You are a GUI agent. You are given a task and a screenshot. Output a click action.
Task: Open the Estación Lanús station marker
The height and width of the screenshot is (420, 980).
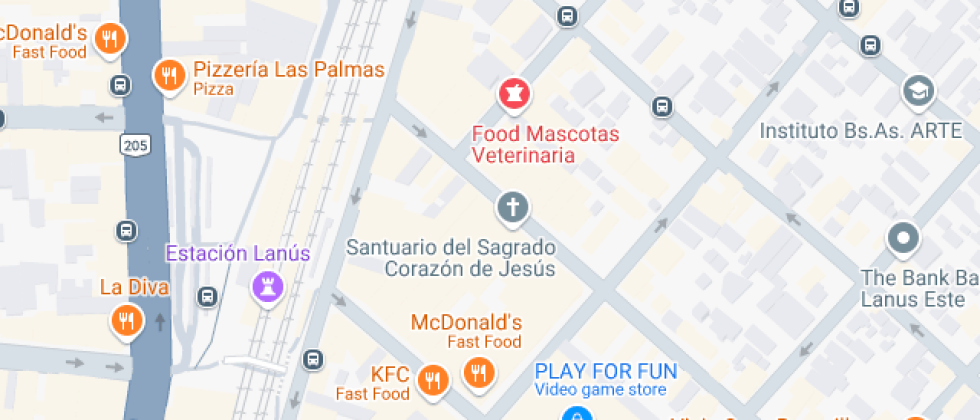[267, 288]
